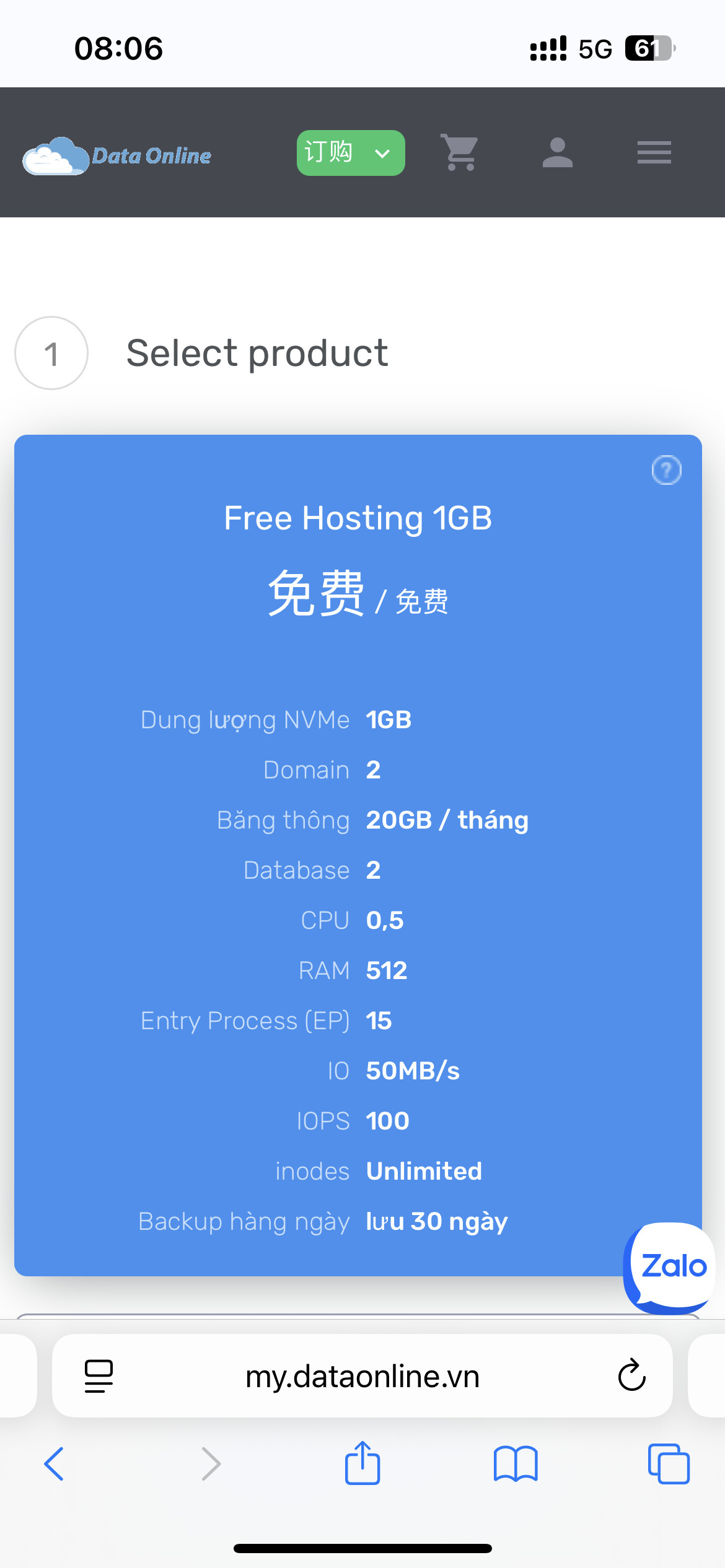
Task: Reload the my.dataonline.vn page
Action: [x=631, y=1375]
